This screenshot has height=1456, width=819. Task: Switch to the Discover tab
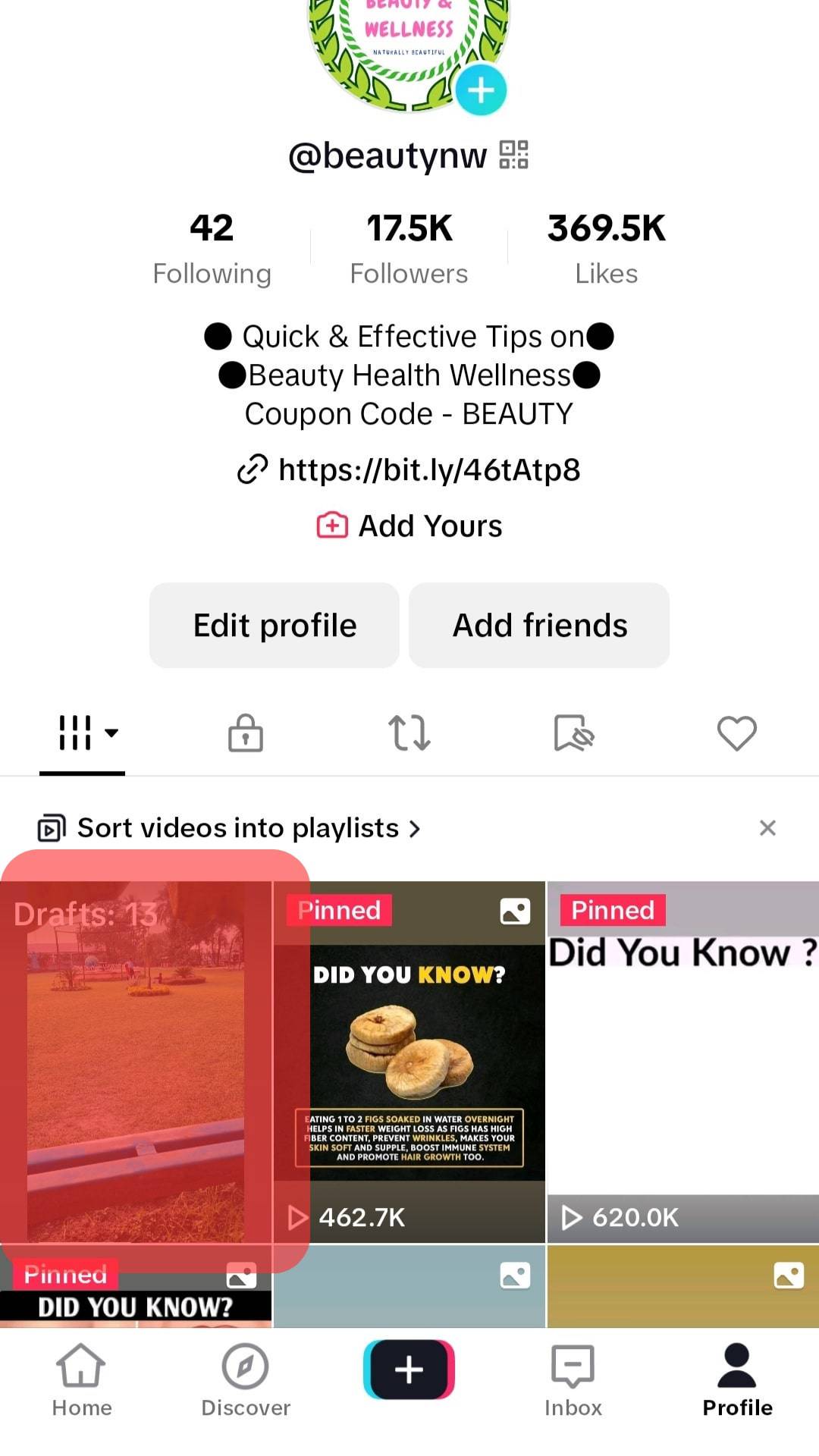tap(246, 1380)
